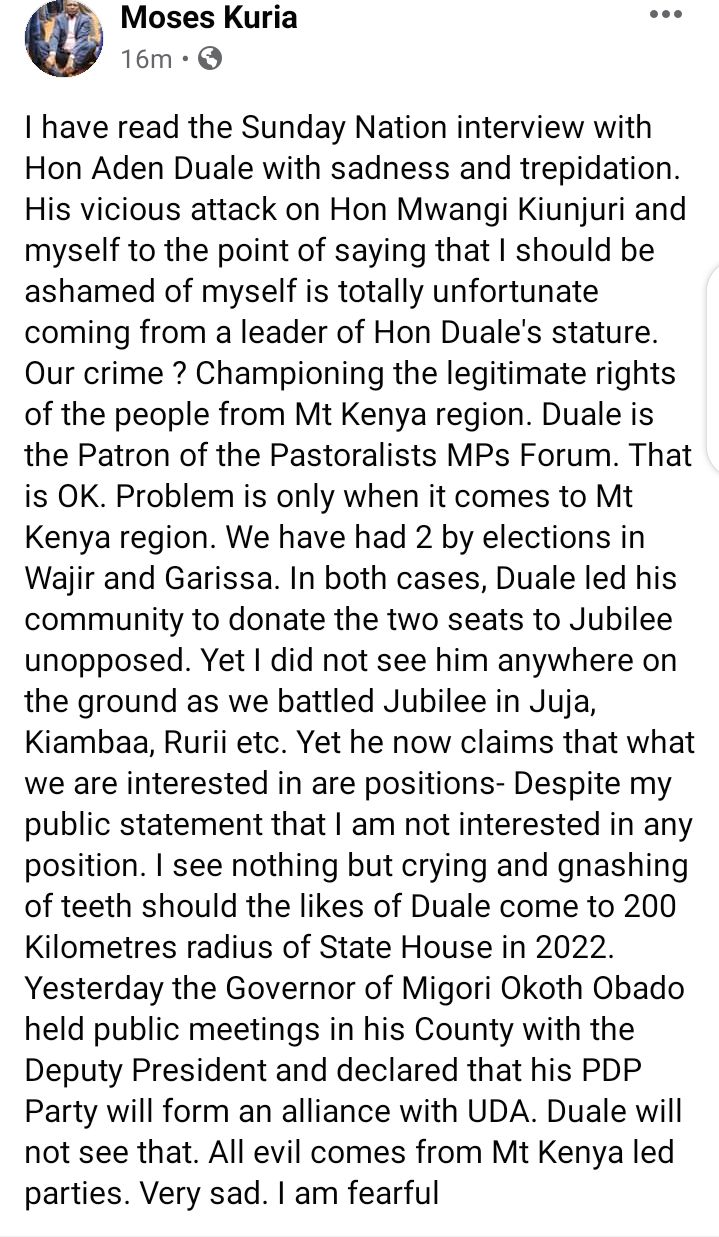719x1237 pixels.
Task: Open the Moses Kuria profile name
Action: pyautogui.click(x=208, y=16)
